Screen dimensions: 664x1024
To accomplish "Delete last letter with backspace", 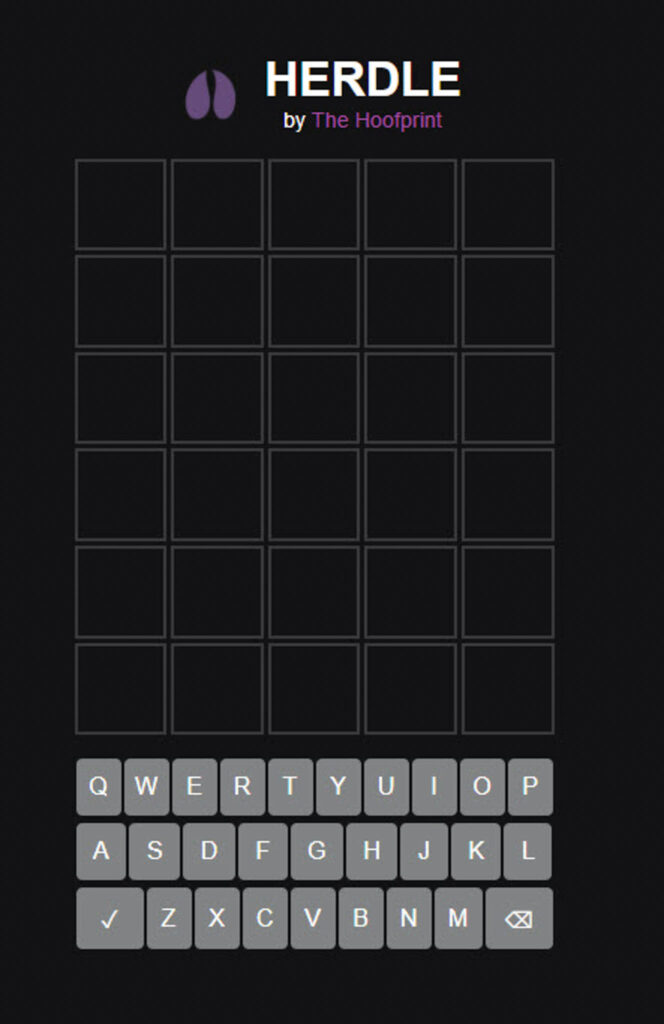I will pos(519,918).
